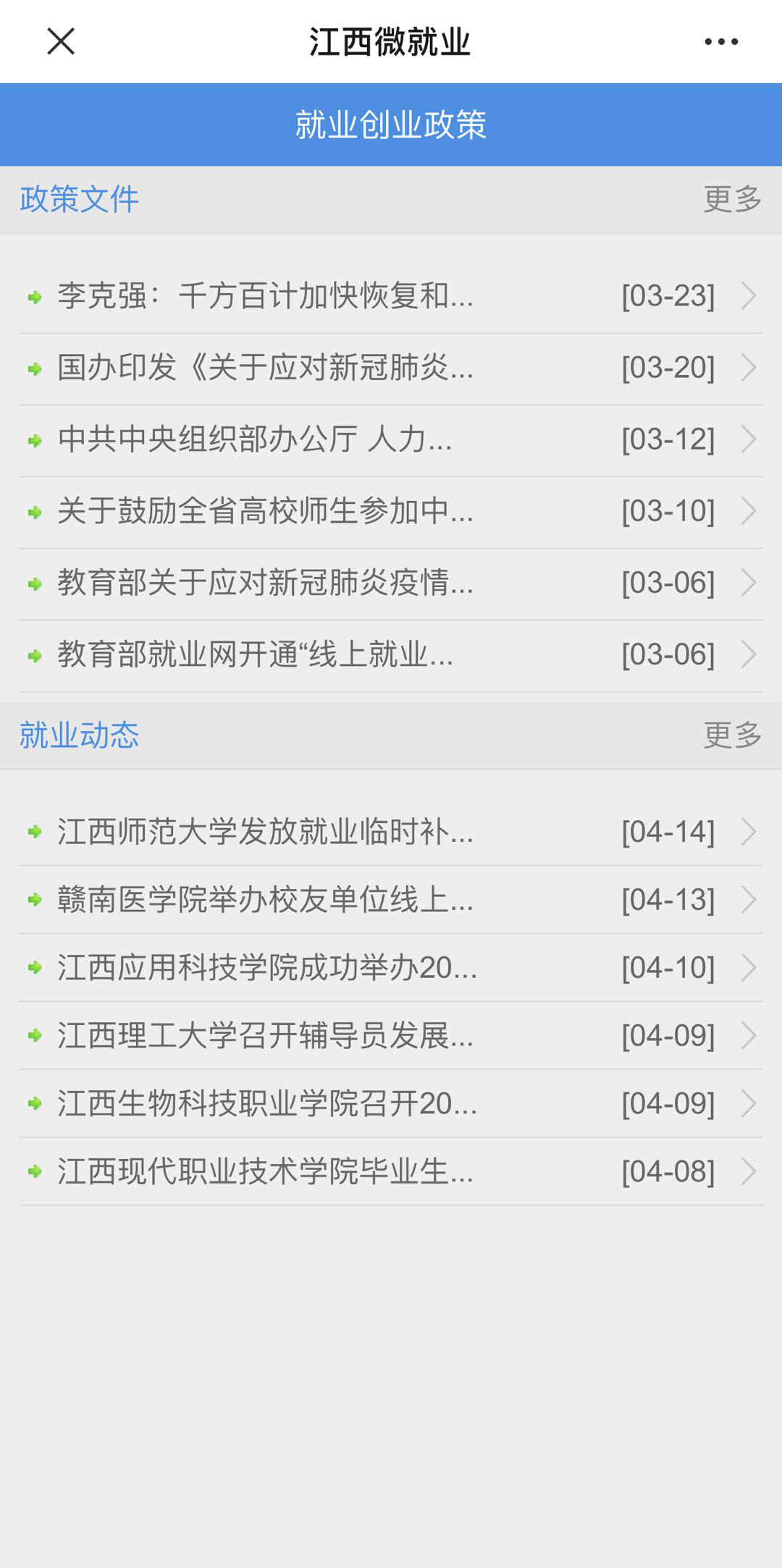Tap 更多 next to 就业动态
The width and height of the screenshot is (782, 1568).
click(x=732, y=735)
